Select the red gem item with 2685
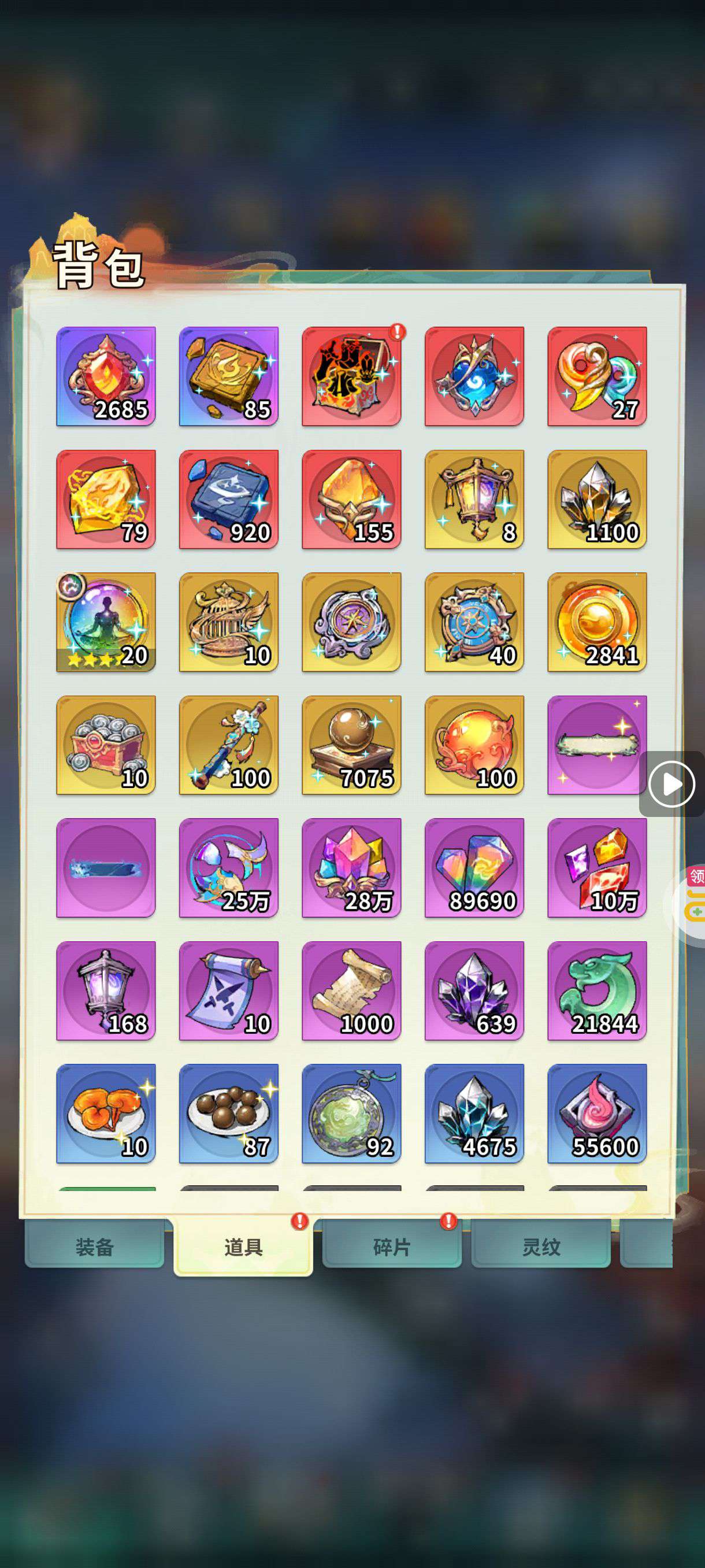 [106, 376]
